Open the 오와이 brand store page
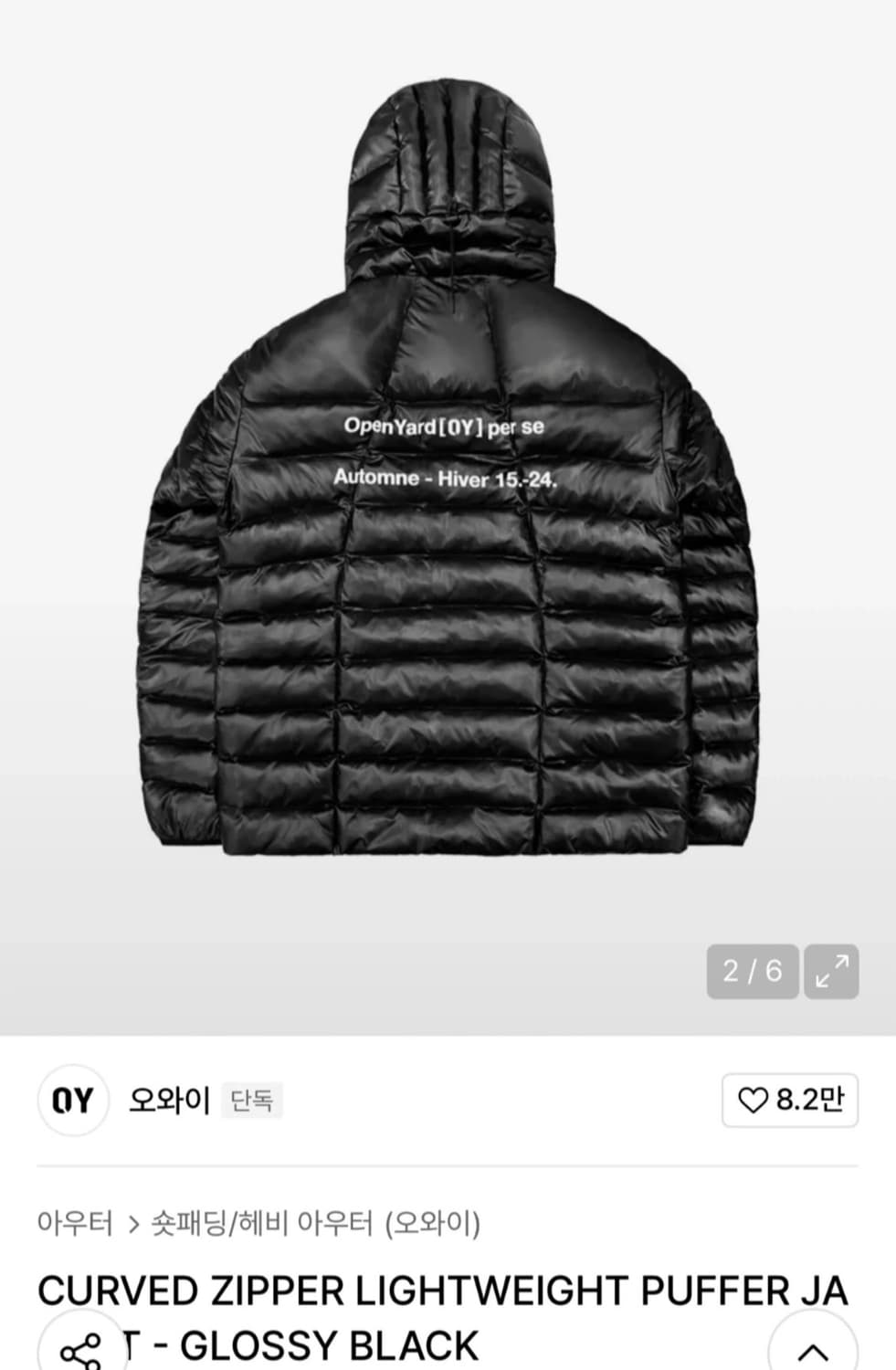 click(x=167, y=1101)
